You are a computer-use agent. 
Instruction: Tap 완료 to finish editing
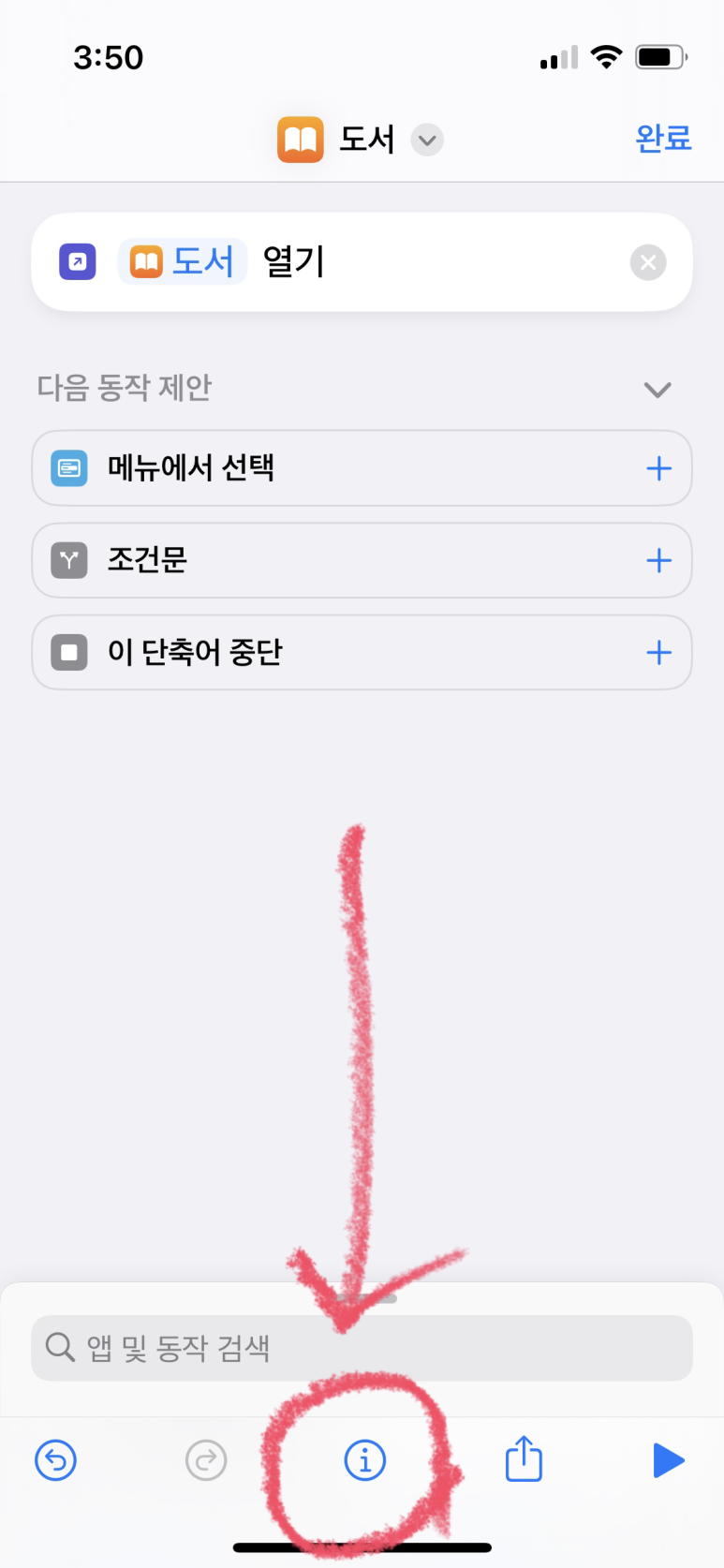click(663, 139)
